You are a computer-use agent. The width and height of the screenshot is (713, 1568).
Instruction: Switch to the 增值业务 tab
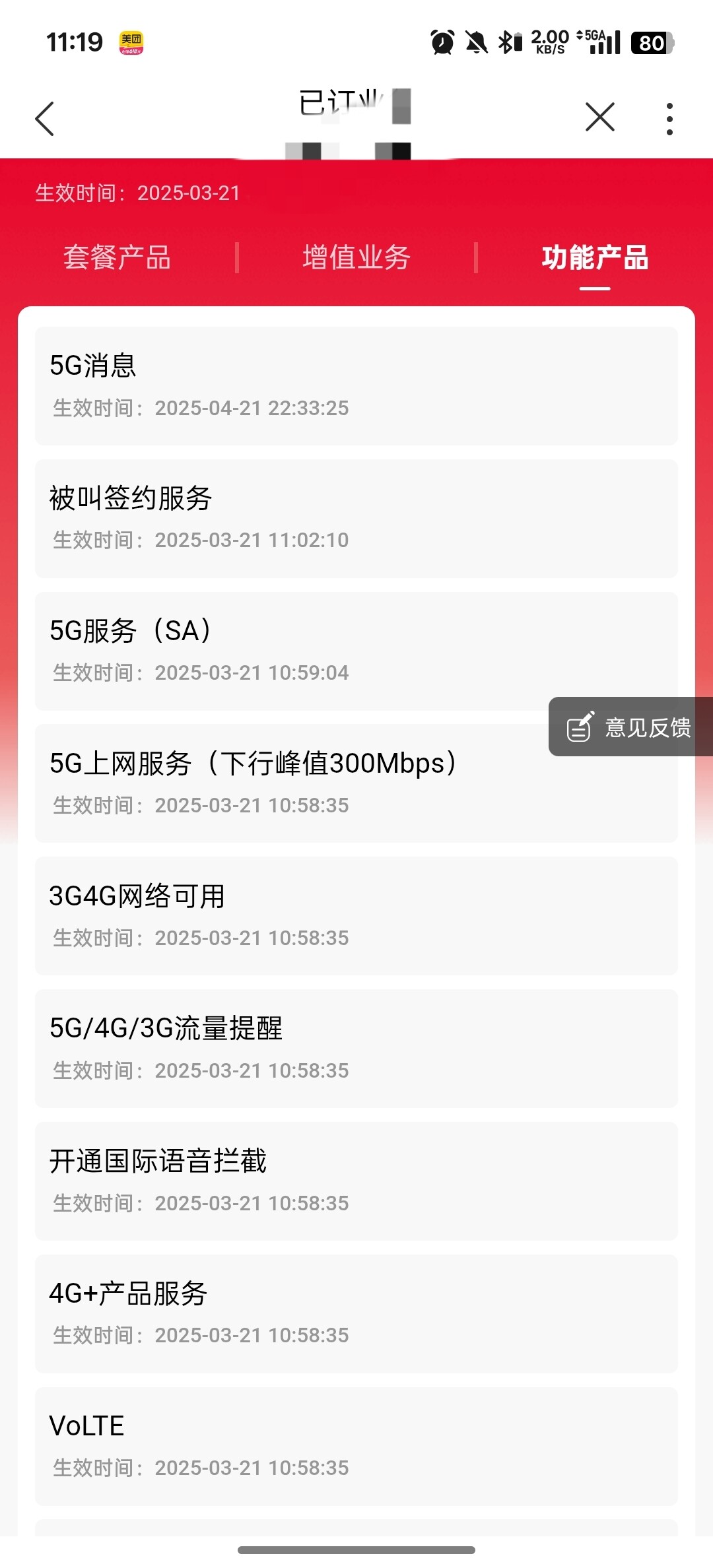click(x=356, y=257)
